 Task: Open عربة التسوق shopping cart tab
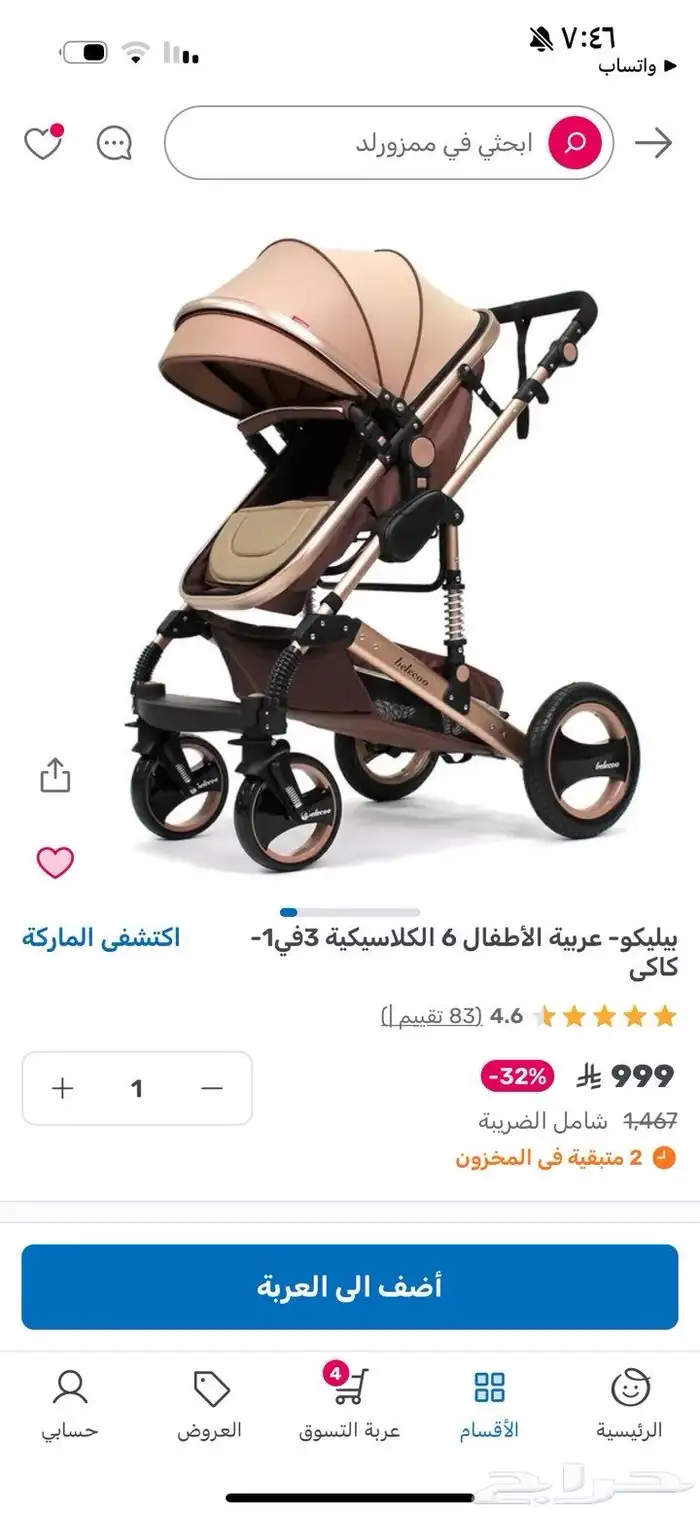(x=349, y=1402)
